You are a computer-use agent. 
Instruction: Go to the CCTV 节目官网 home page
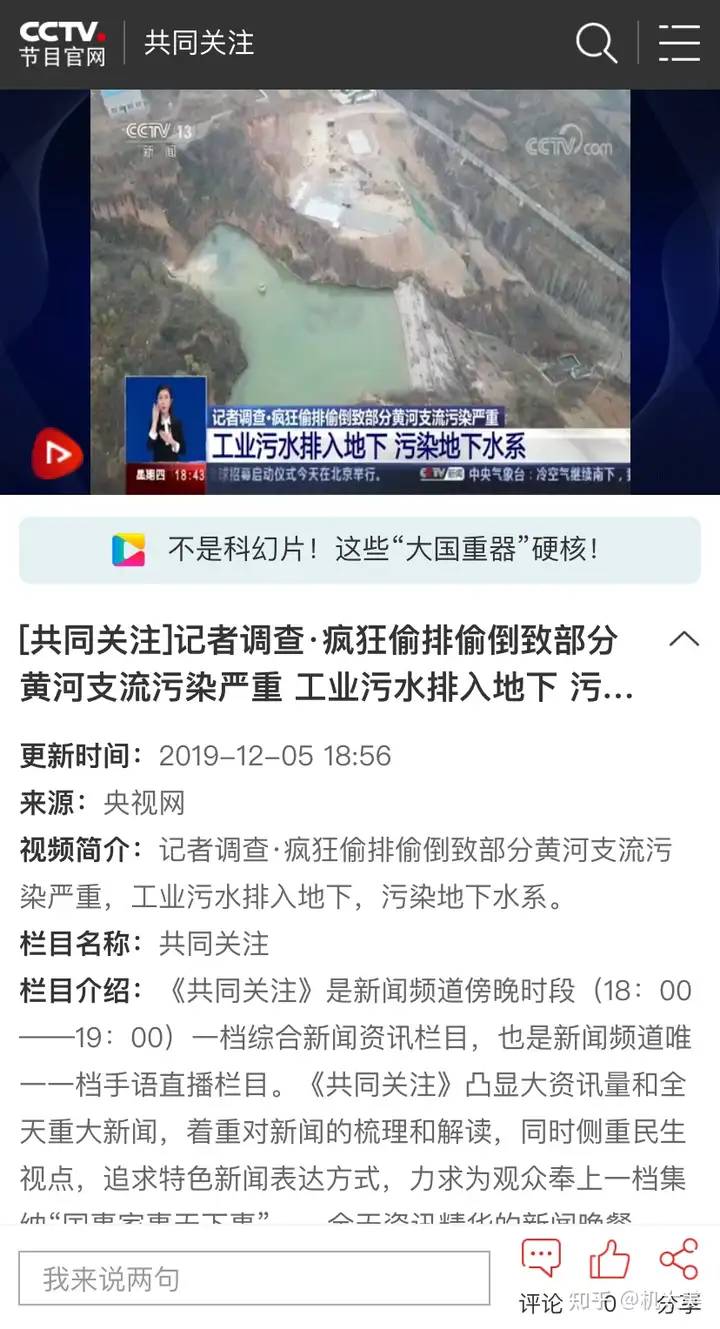click(62, 44)
